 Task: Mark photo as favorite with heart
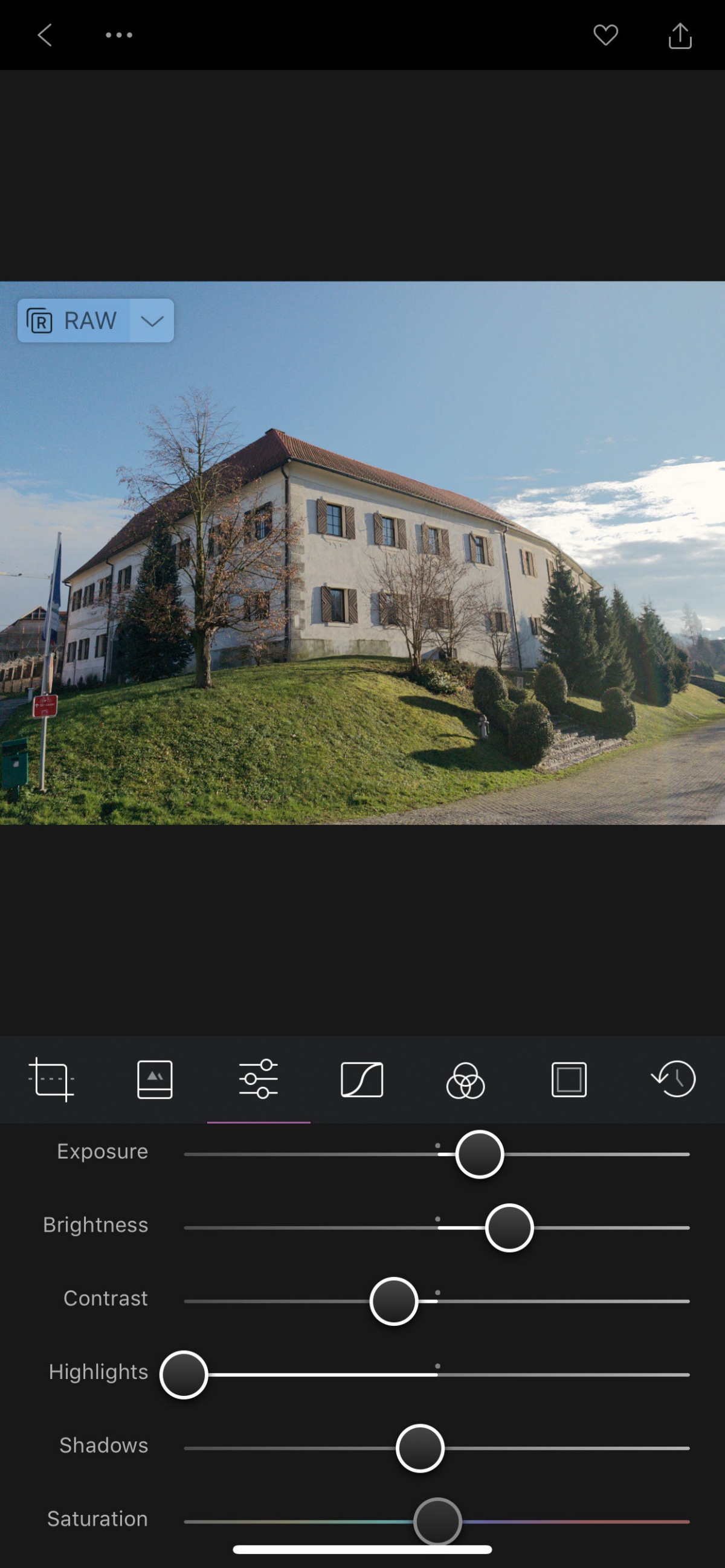tap(605, 35)
